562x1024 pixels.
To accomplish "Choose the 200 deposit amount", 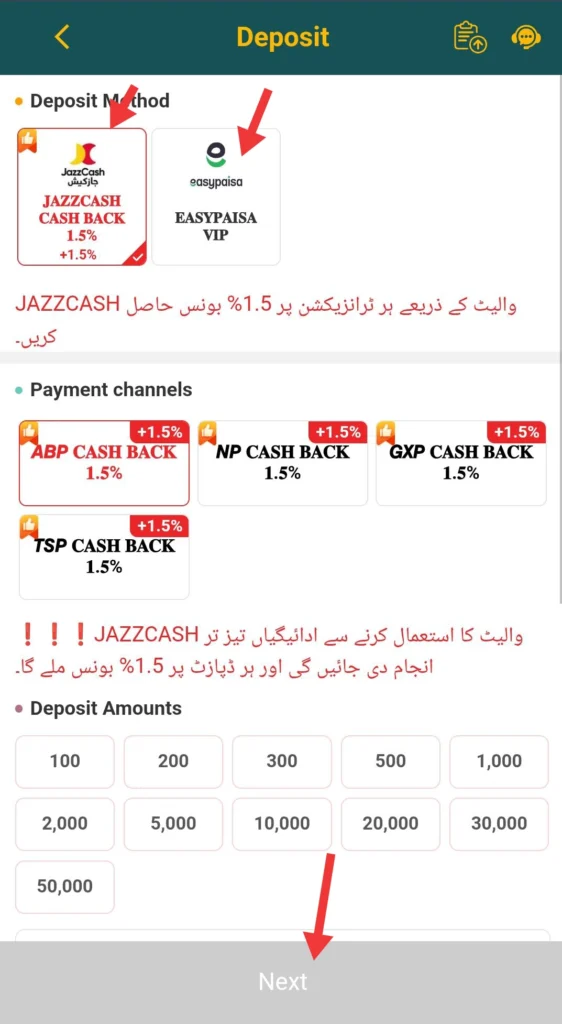I will [x=174, y=761].
